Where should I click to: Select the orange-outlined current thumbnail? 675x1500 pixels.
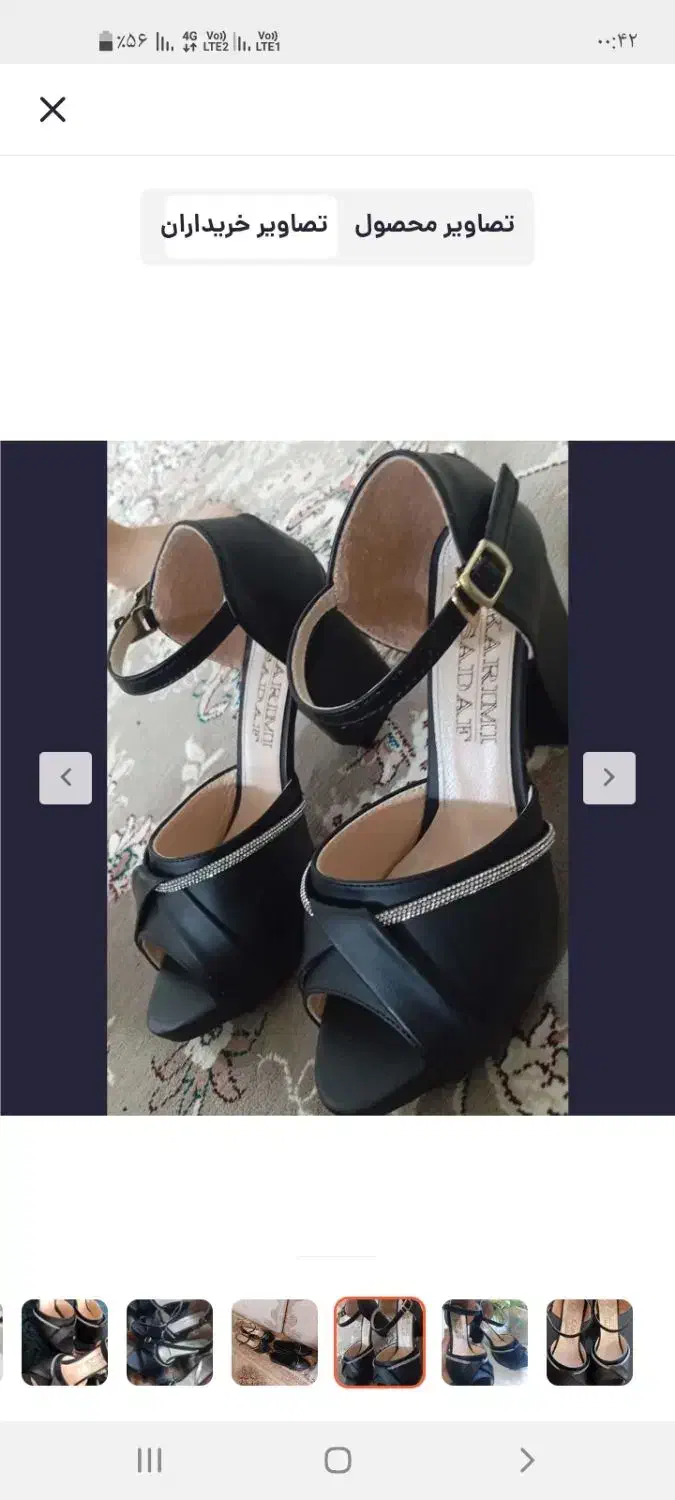coord(379,1342)
